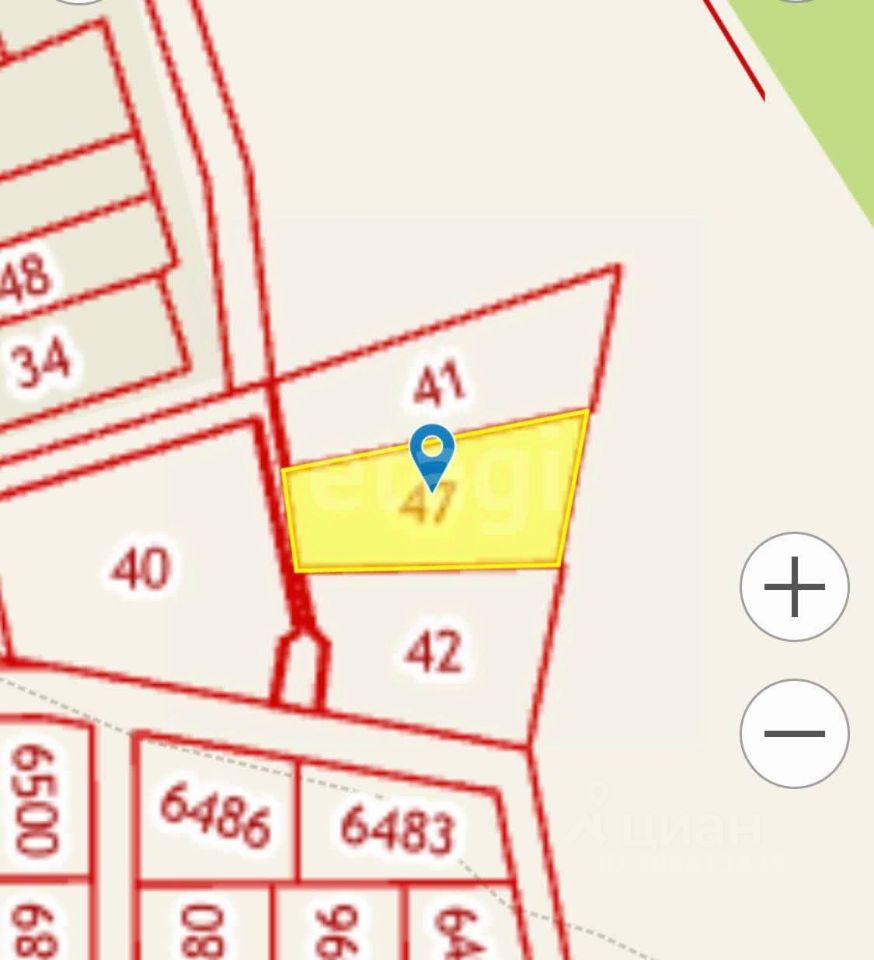Zoom out of the cadastral map
The image size is (874, 960).
pos(794,733)
